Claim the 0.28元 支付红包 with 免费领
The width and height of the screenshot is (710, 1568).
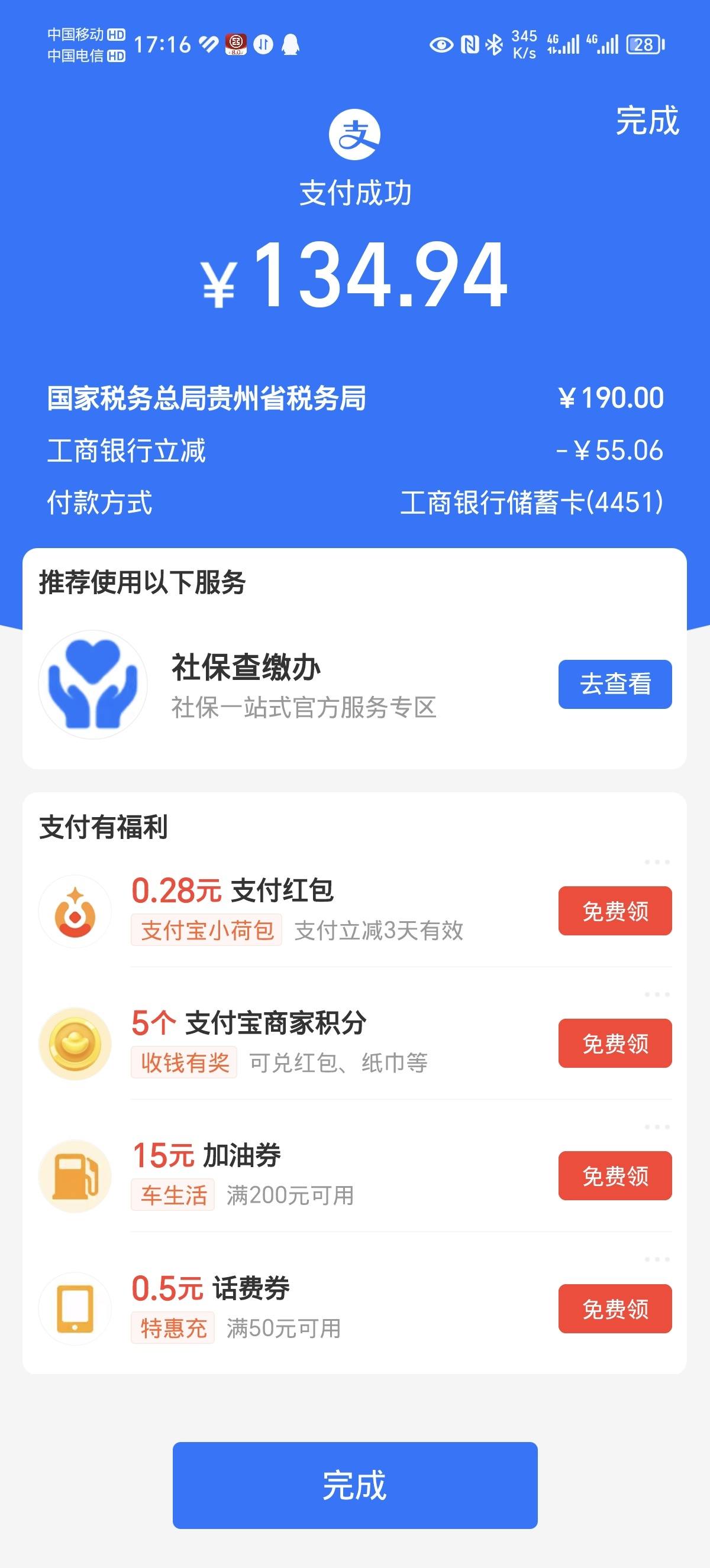pyautogui.click(x=615, y=911)
